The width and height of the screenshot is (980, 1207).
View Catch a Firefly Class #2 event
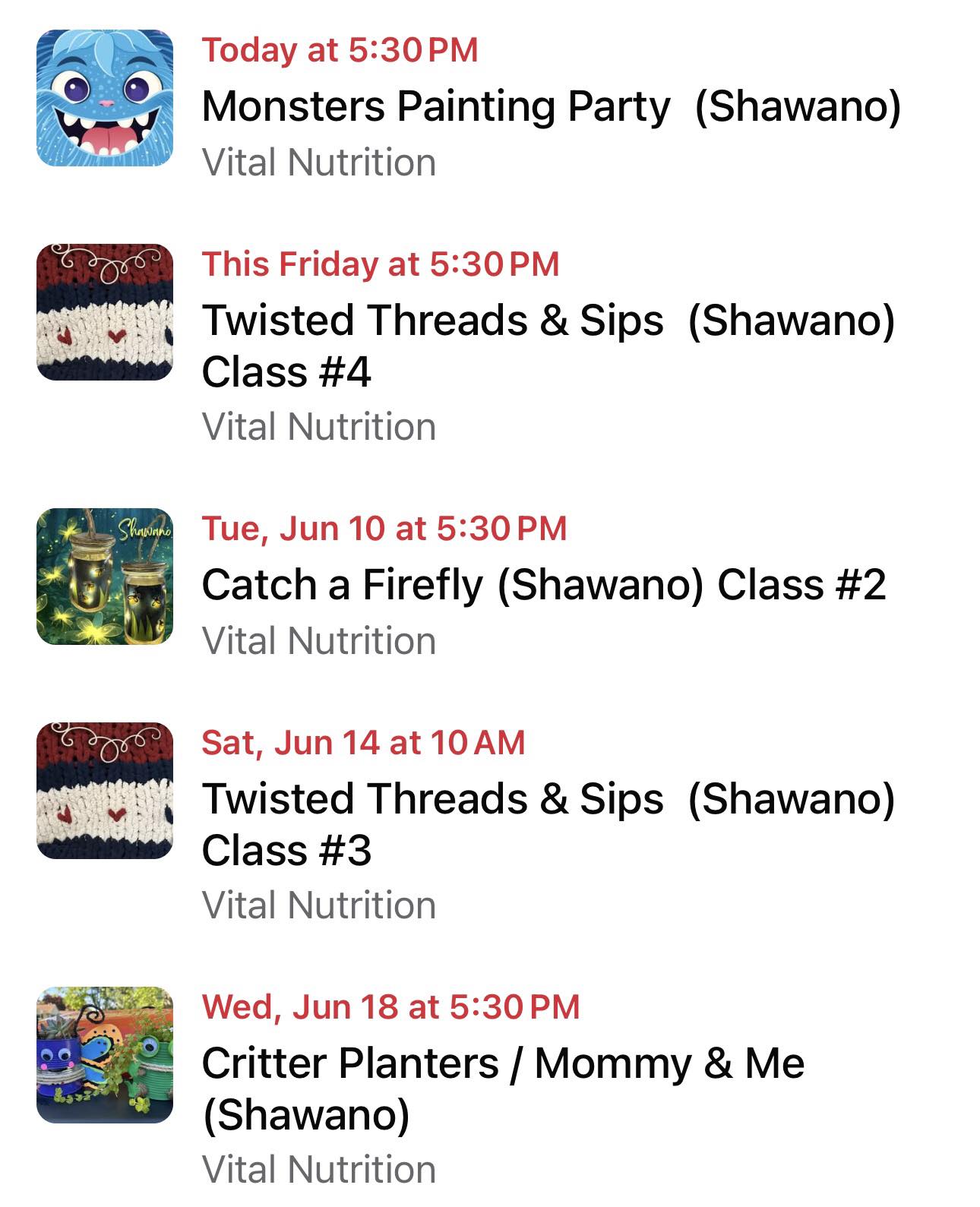coord(543,584)
